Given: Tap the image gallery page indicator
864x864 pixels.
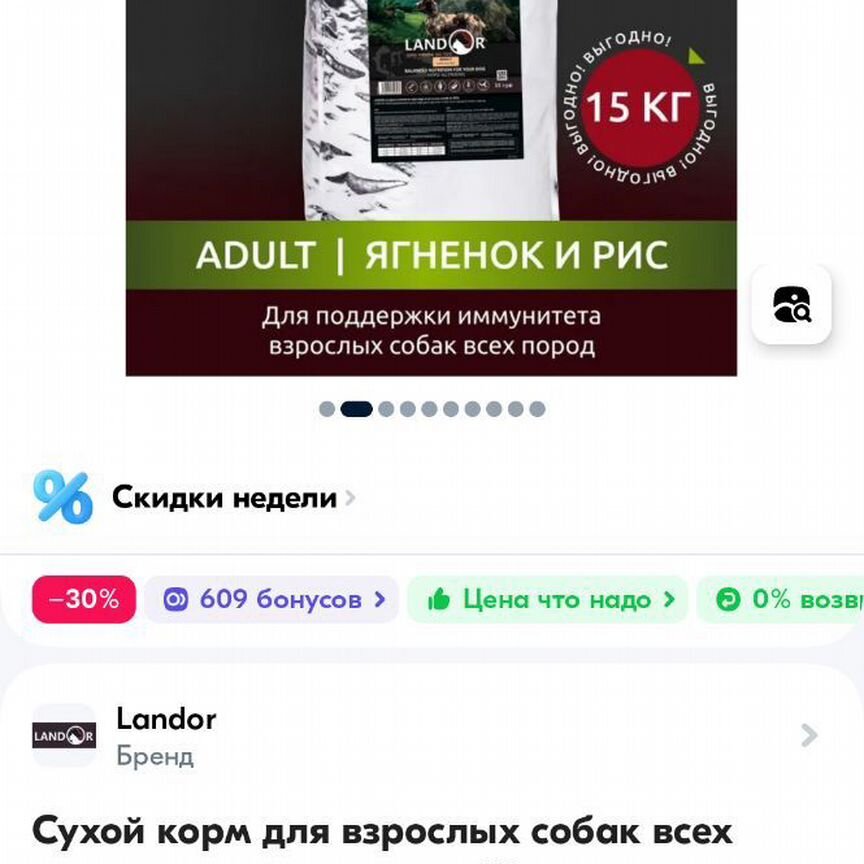Looking at the screenshot, I should coord(431,409).
